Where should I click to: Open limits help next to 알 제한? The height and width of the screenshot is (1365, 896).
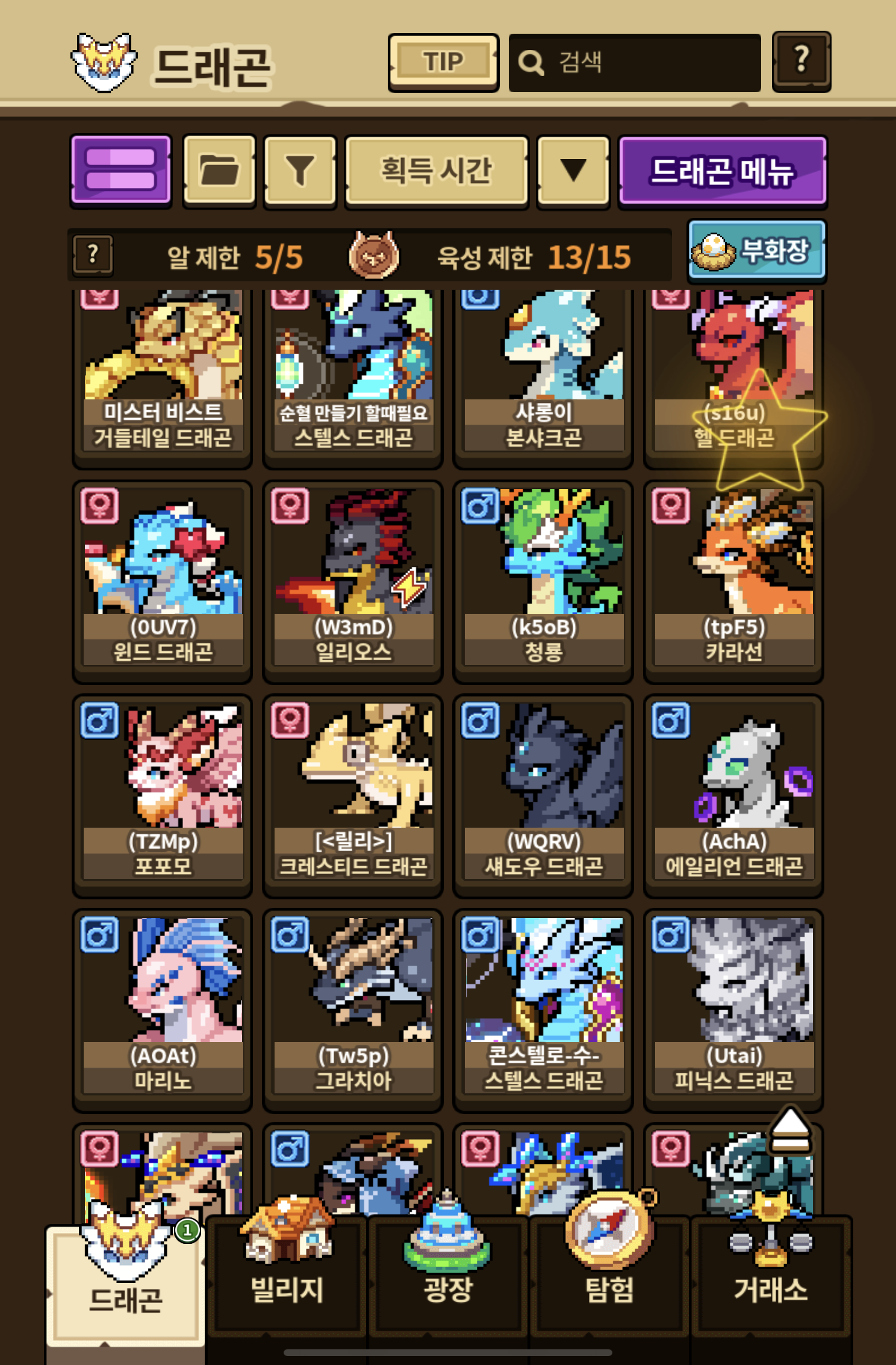(x=93, y=255)
